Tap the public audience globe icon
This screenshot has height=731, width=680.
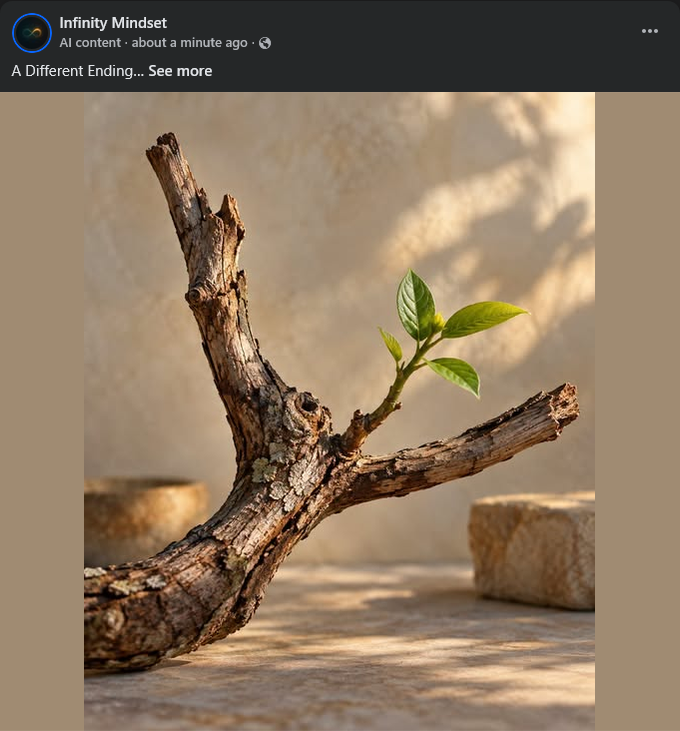[x=265, y=43]
